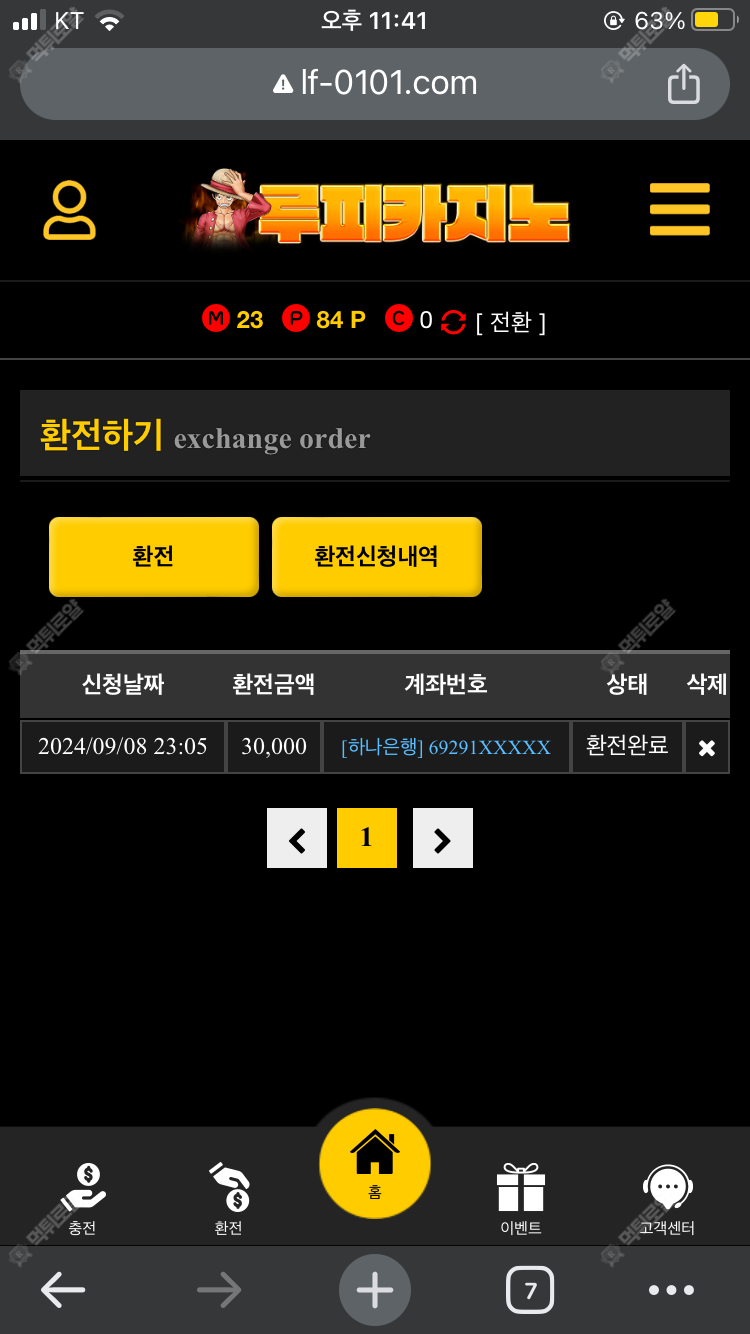Open 충전 in the bottom bar

click(84, 1197)
